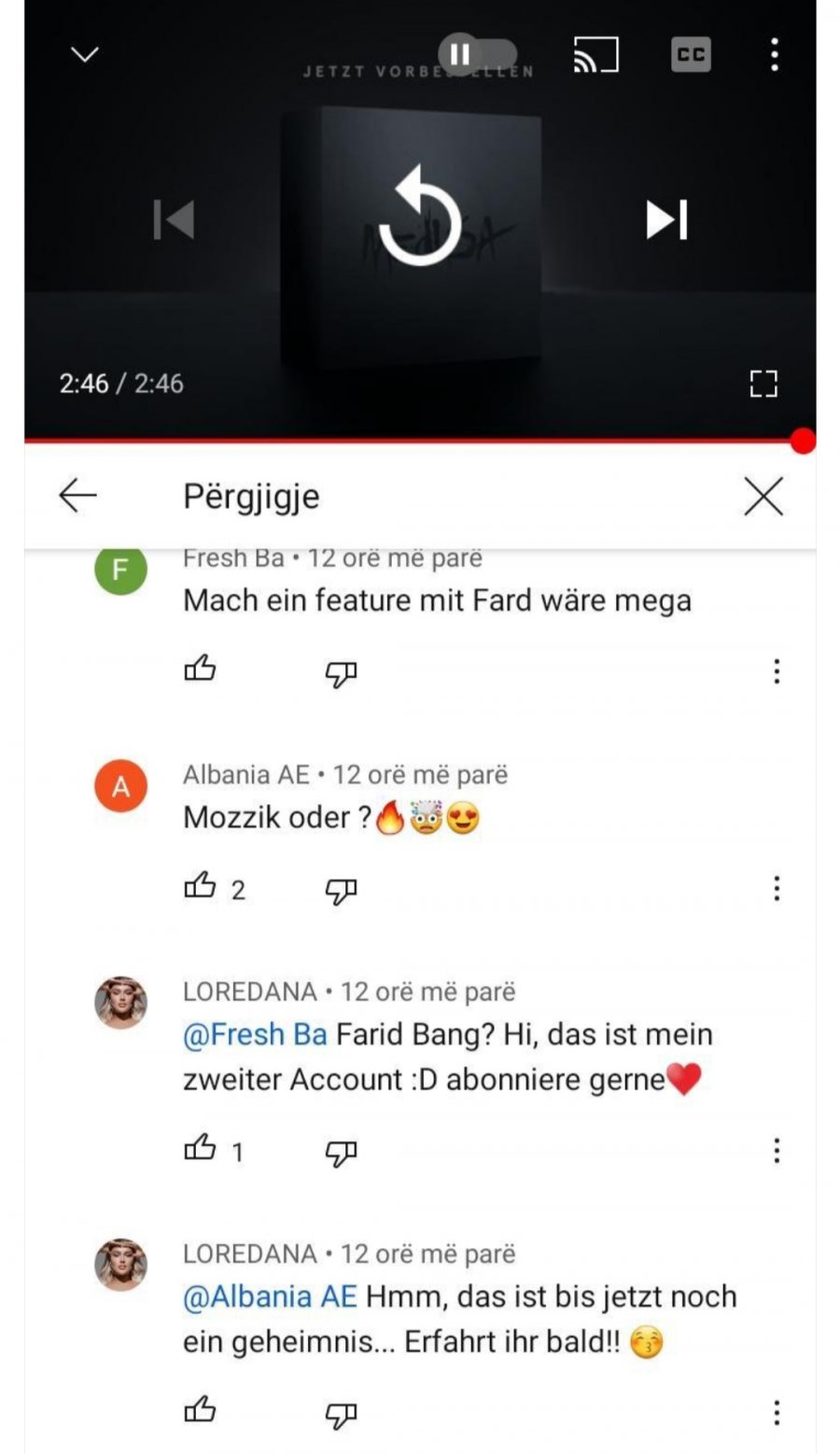Enter fullscreen mode

(x=763, y=383)
